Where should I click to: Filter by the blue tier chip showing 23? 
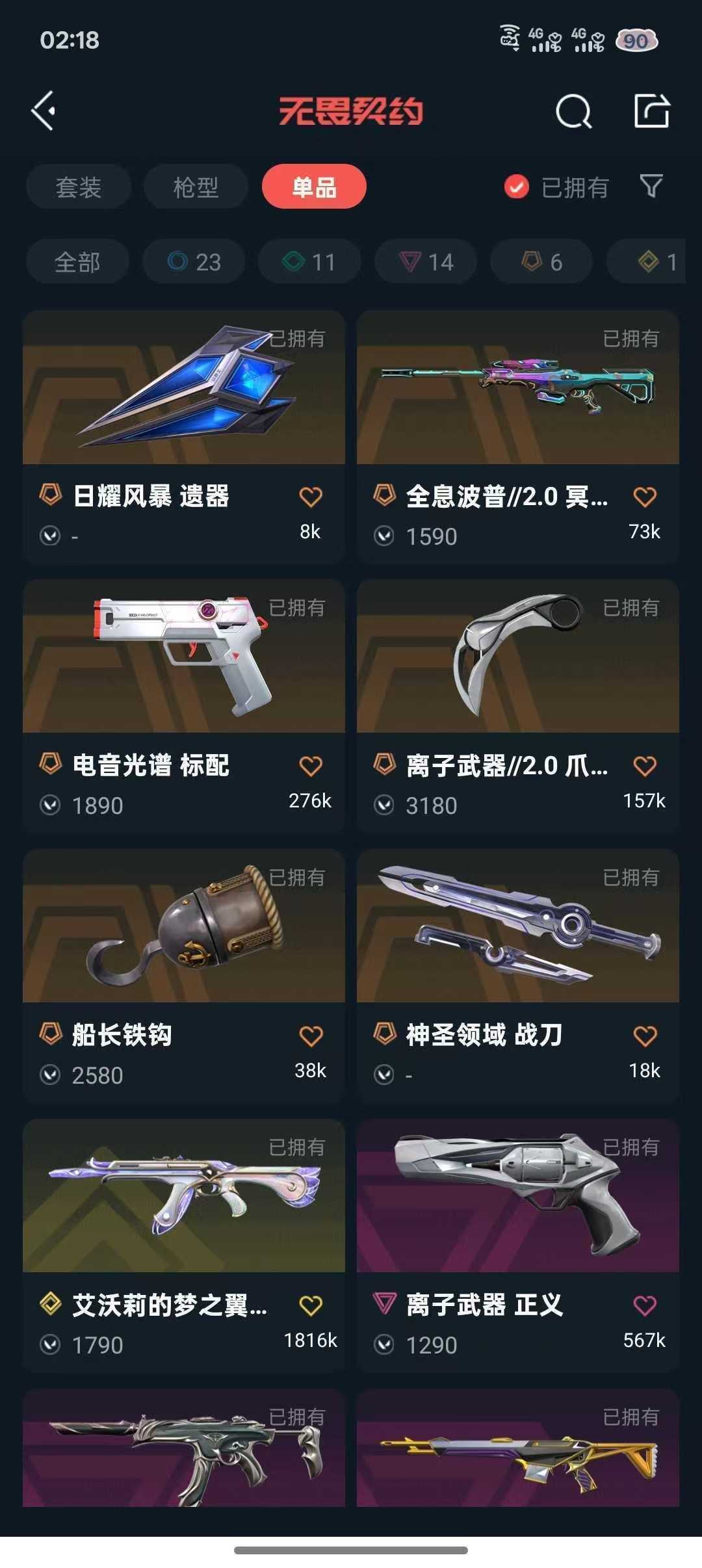click(194, 262)
